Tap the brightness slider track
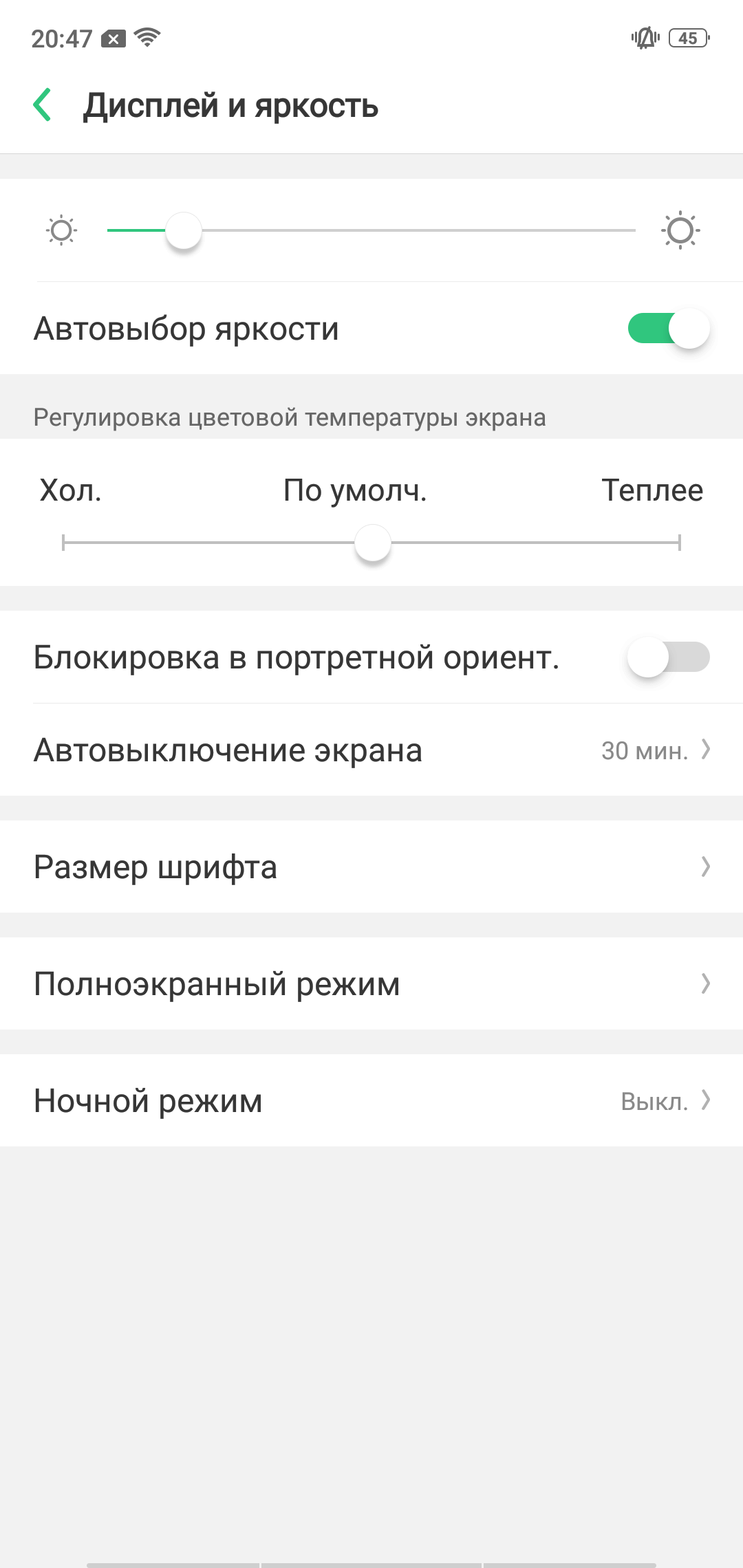743x1568 pixels. [x=371, y=230]
